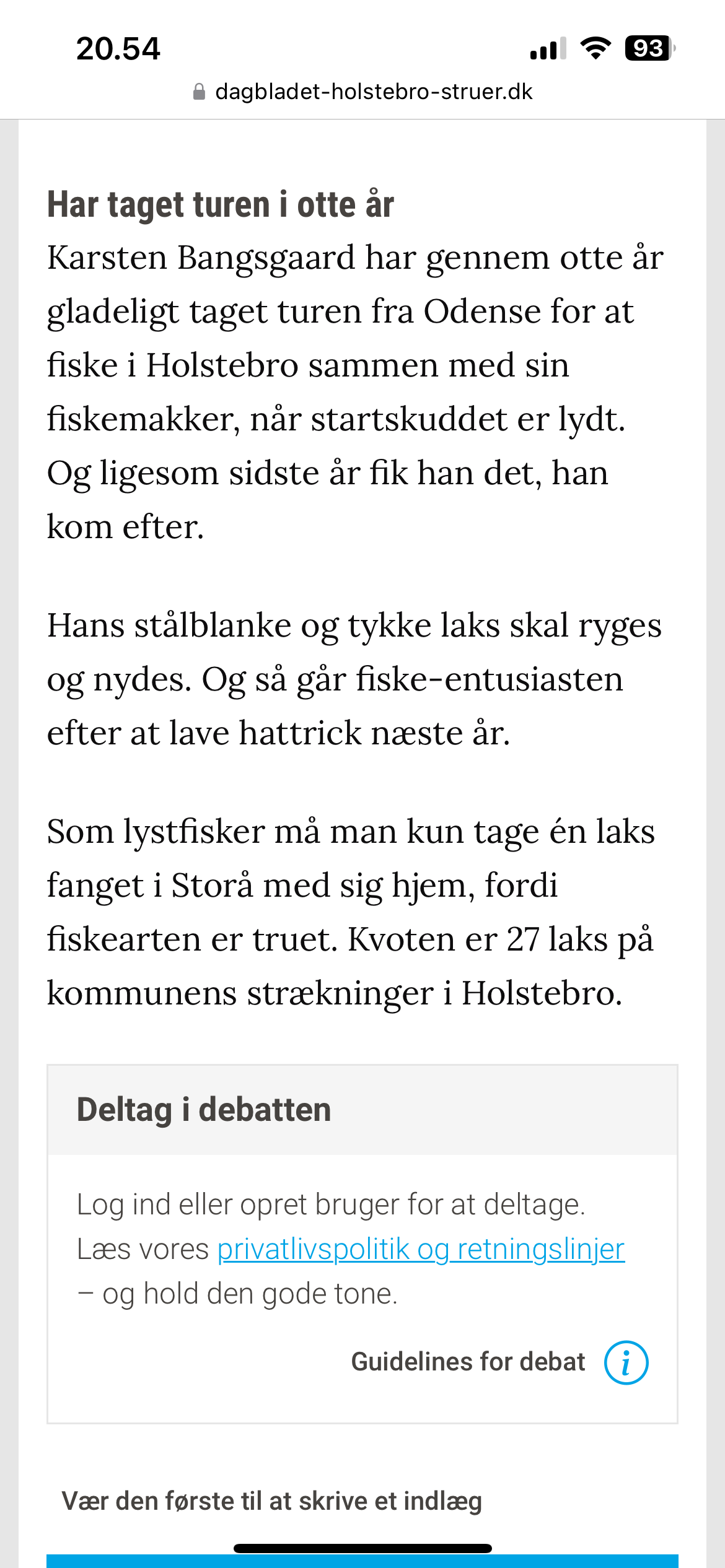
Task: Open the privatlivspolitik og retningslinjer link
Action: (421, 1249)
